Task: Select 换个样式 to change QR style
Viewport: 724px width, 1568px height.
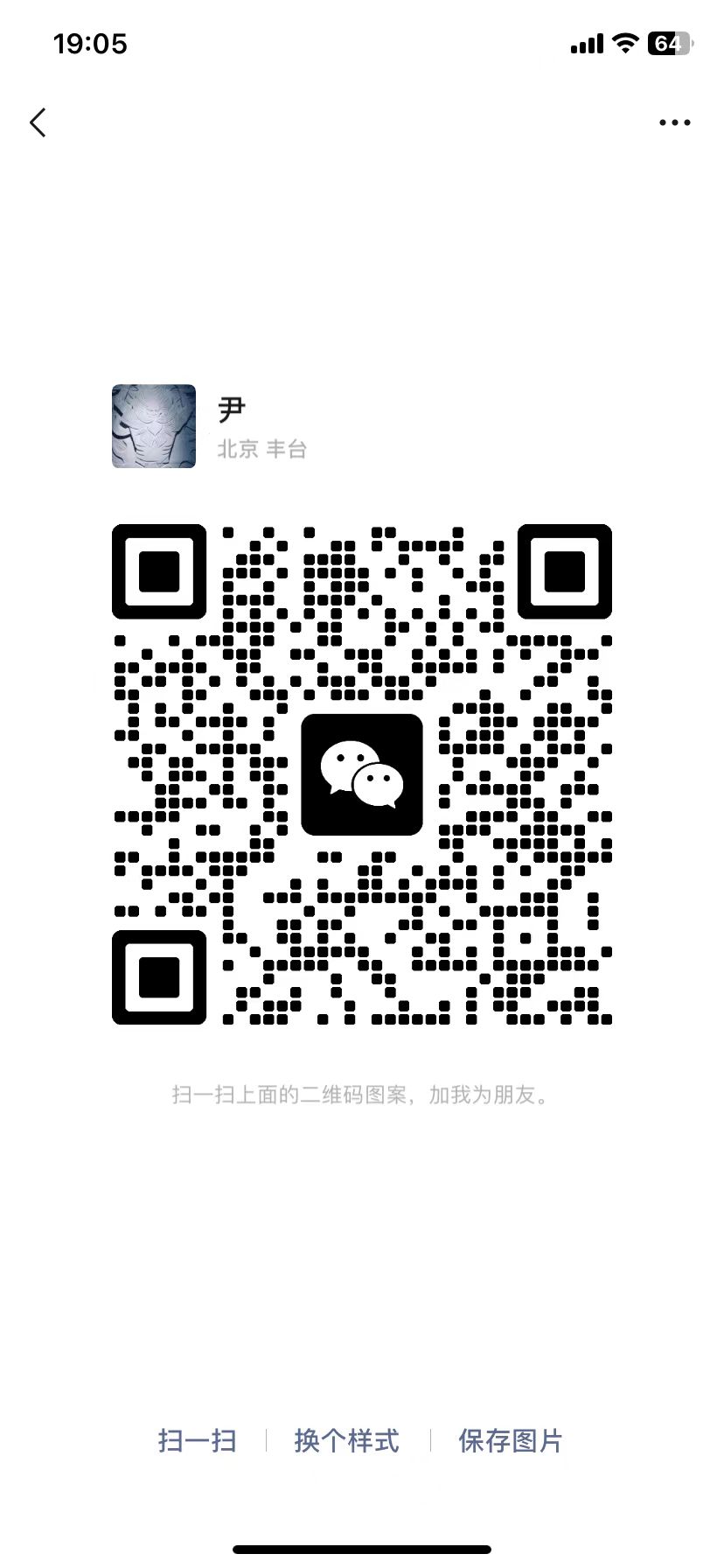Action: coord(347,1441)
